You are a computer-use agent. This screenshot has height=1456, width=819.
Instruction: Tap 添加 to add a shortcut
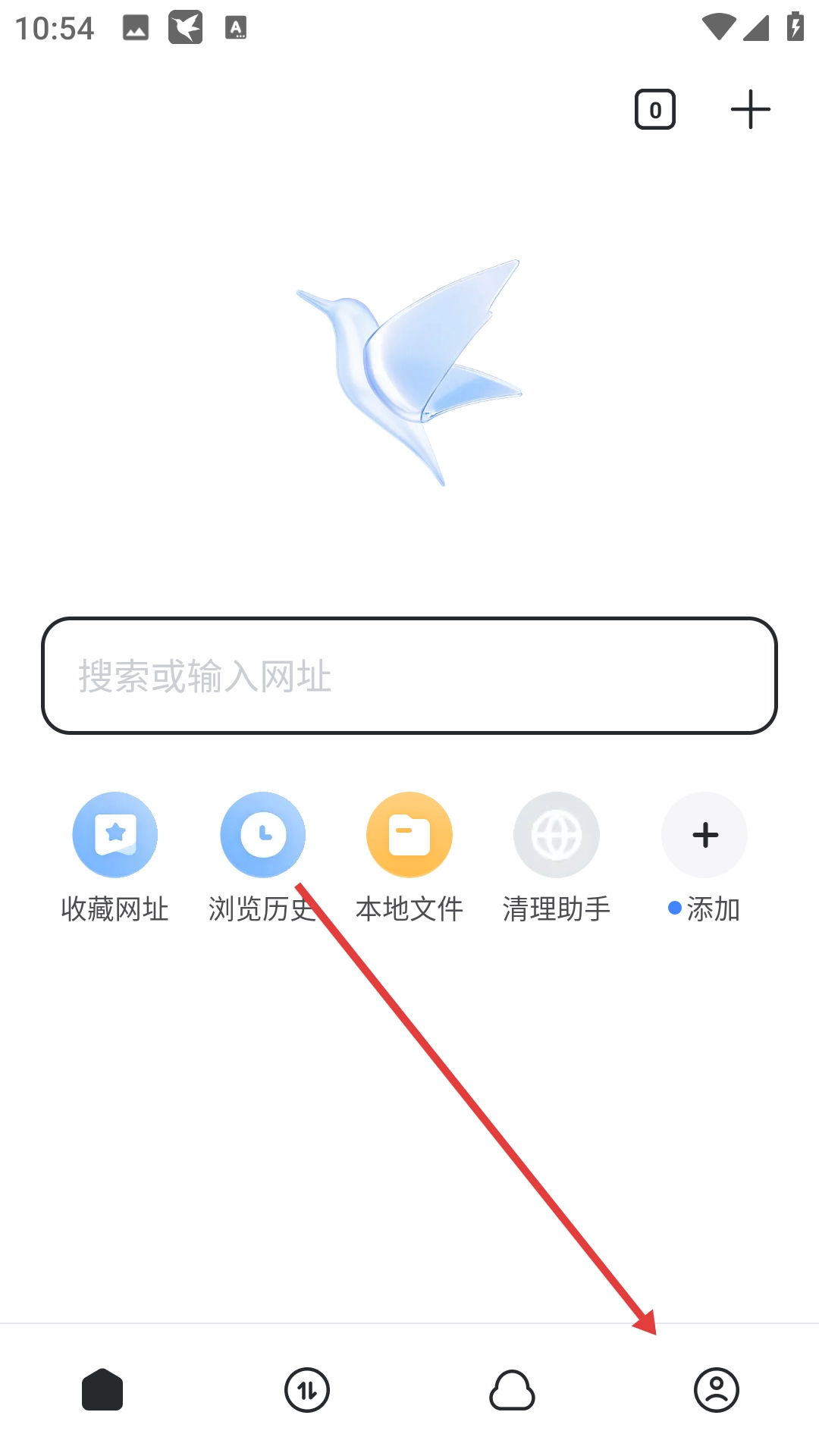pos(704,836)
